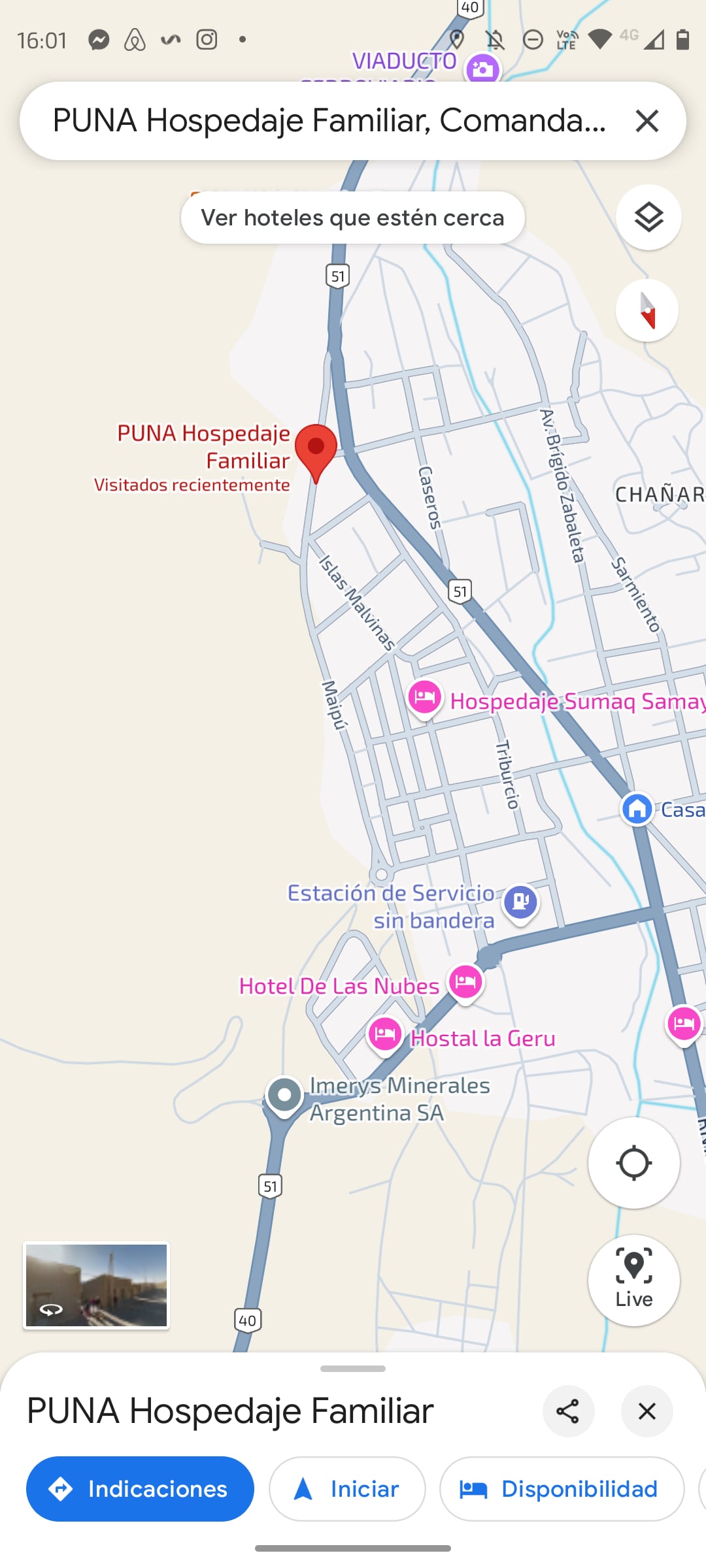Open the map layers button

click(648, 218)
